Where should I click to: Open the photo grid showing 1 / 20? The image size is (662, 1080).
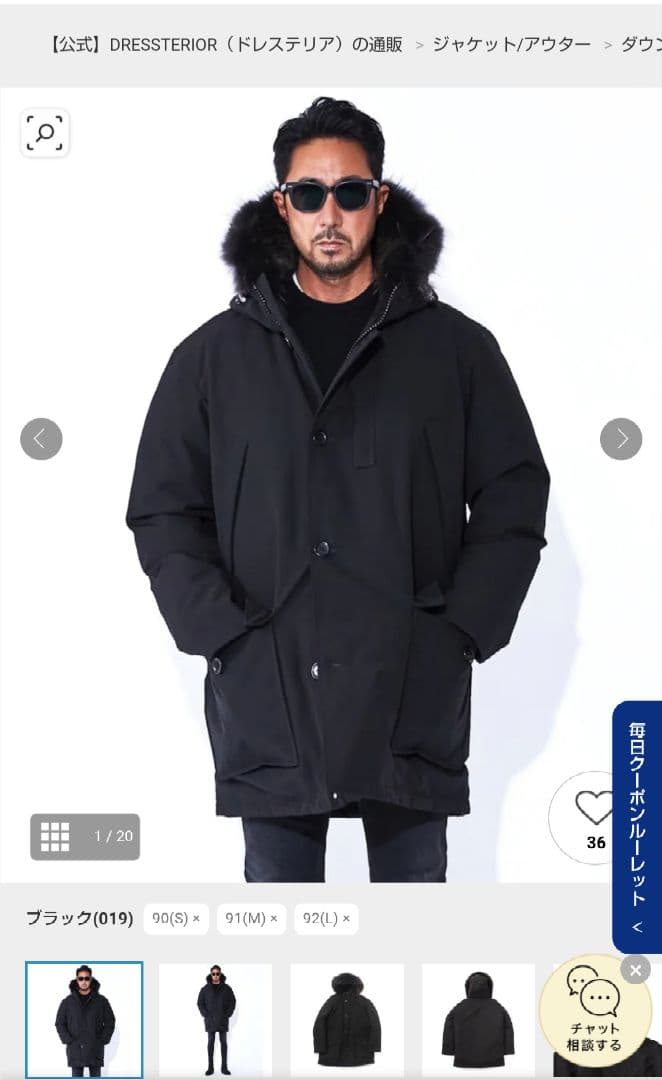pyautogui.click(x=85, y=836)
